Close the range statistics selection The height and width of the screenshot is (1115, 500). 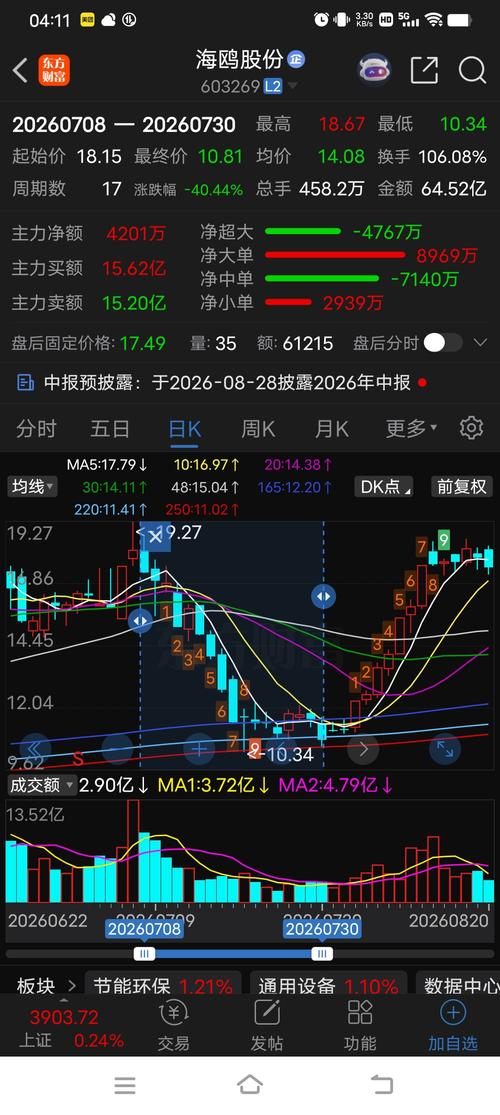(x=155, y=537)
